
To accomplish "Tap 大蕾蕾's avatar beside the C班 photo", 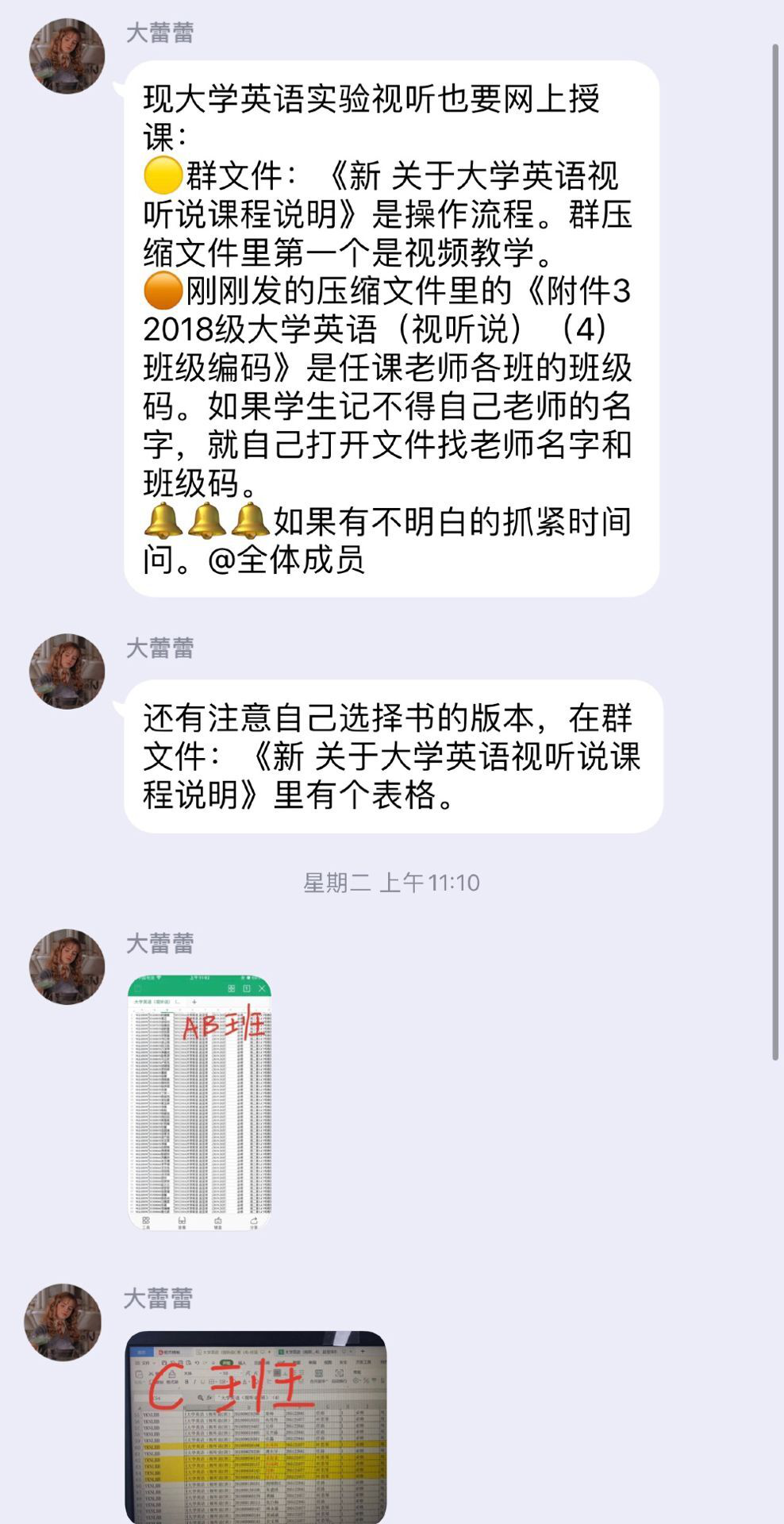I will tap(63, 1322).
